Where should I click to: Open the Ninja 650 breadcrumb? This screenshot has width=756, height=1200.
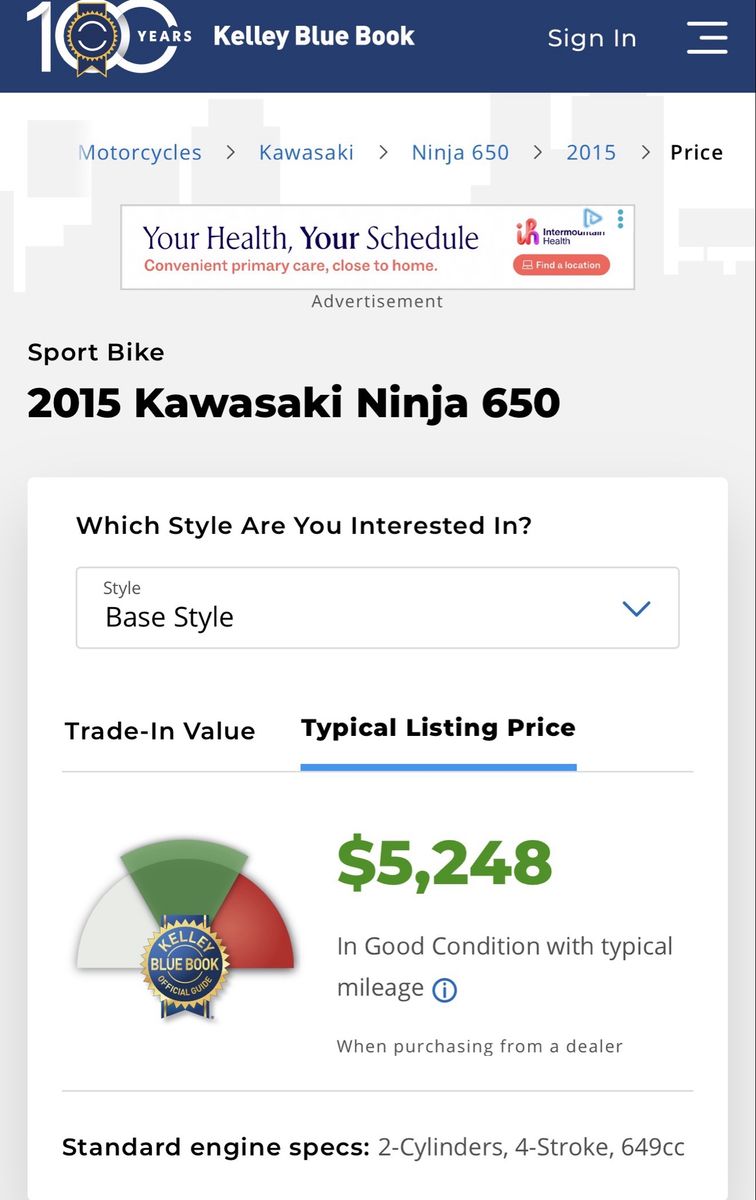click(x=460, y=153)
